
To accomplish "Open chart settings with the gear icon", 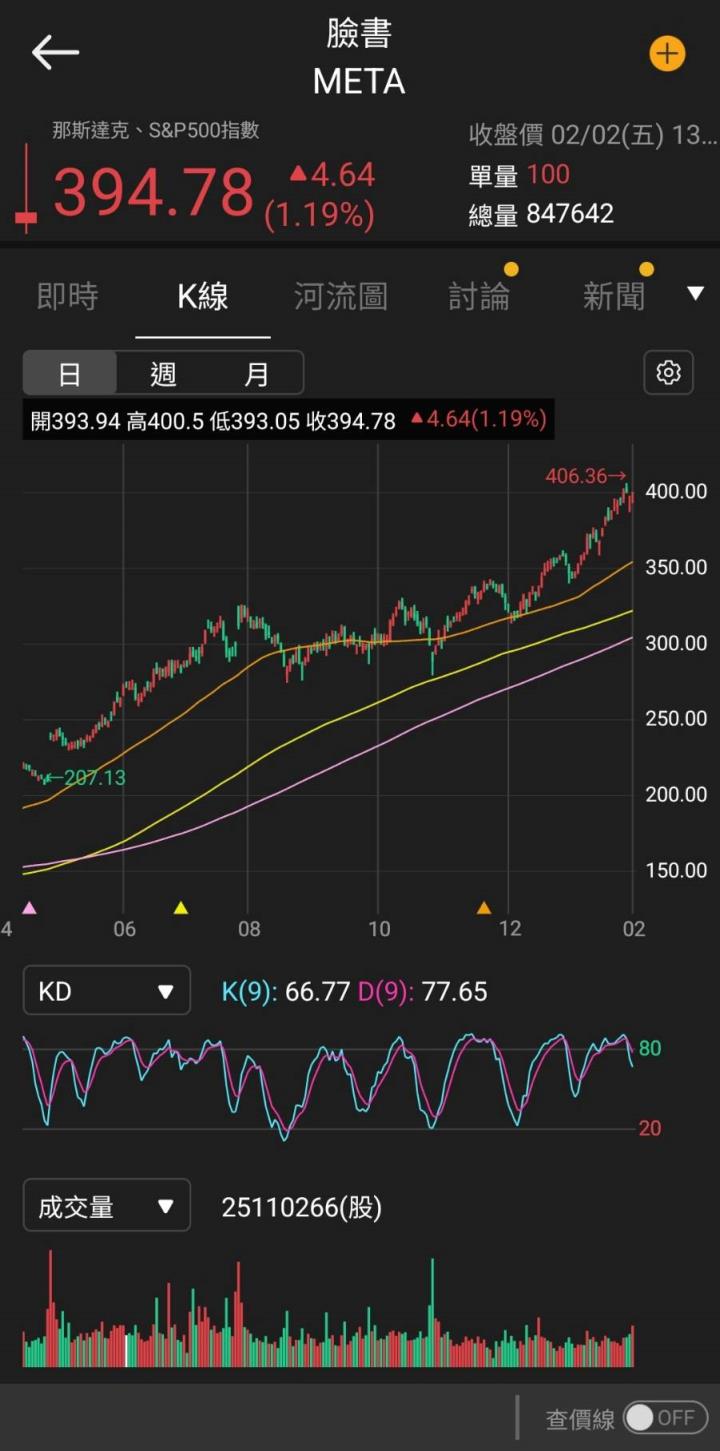I will click(667, 372).
